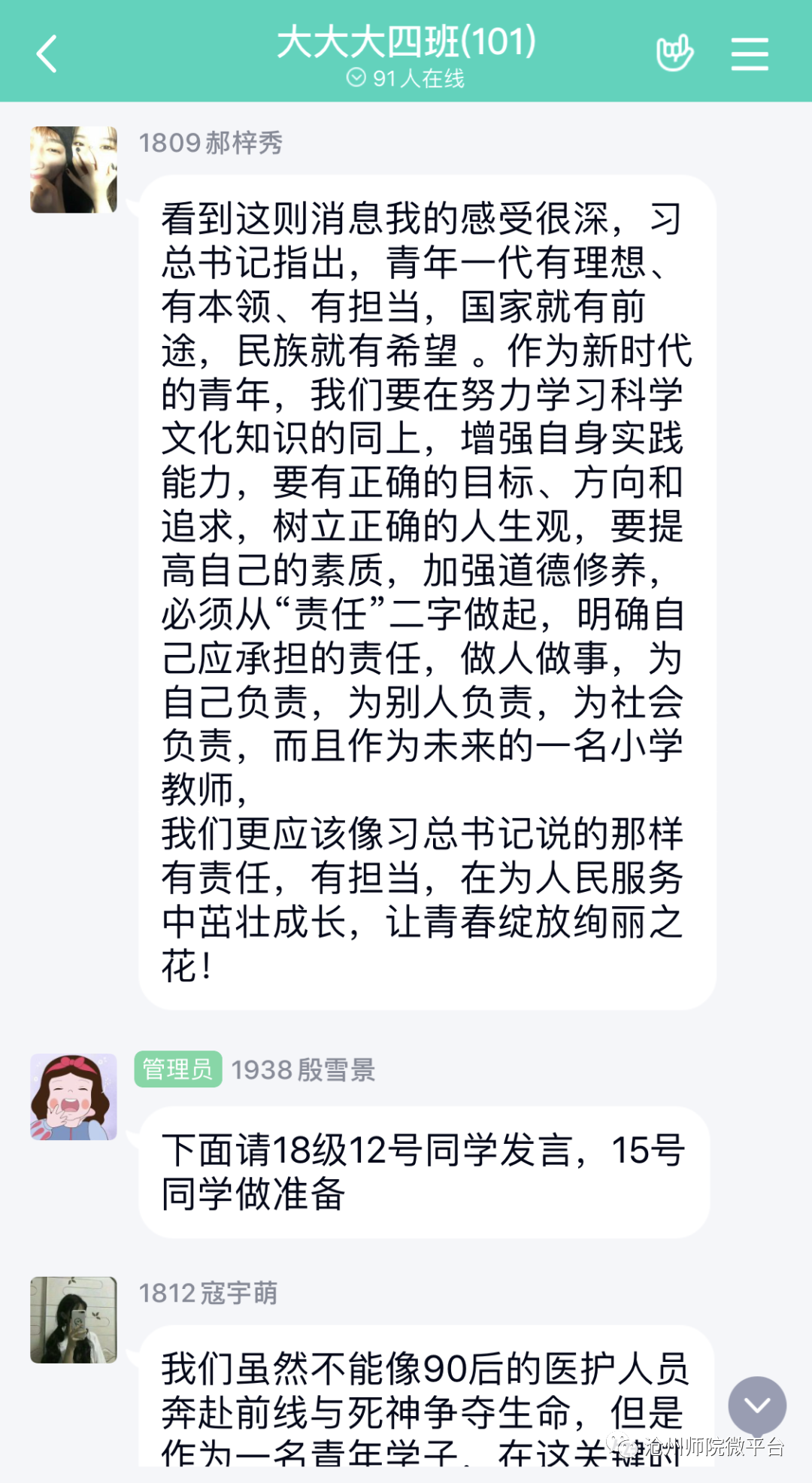Open 殷雪景's profile avatar

point(74,1096)
